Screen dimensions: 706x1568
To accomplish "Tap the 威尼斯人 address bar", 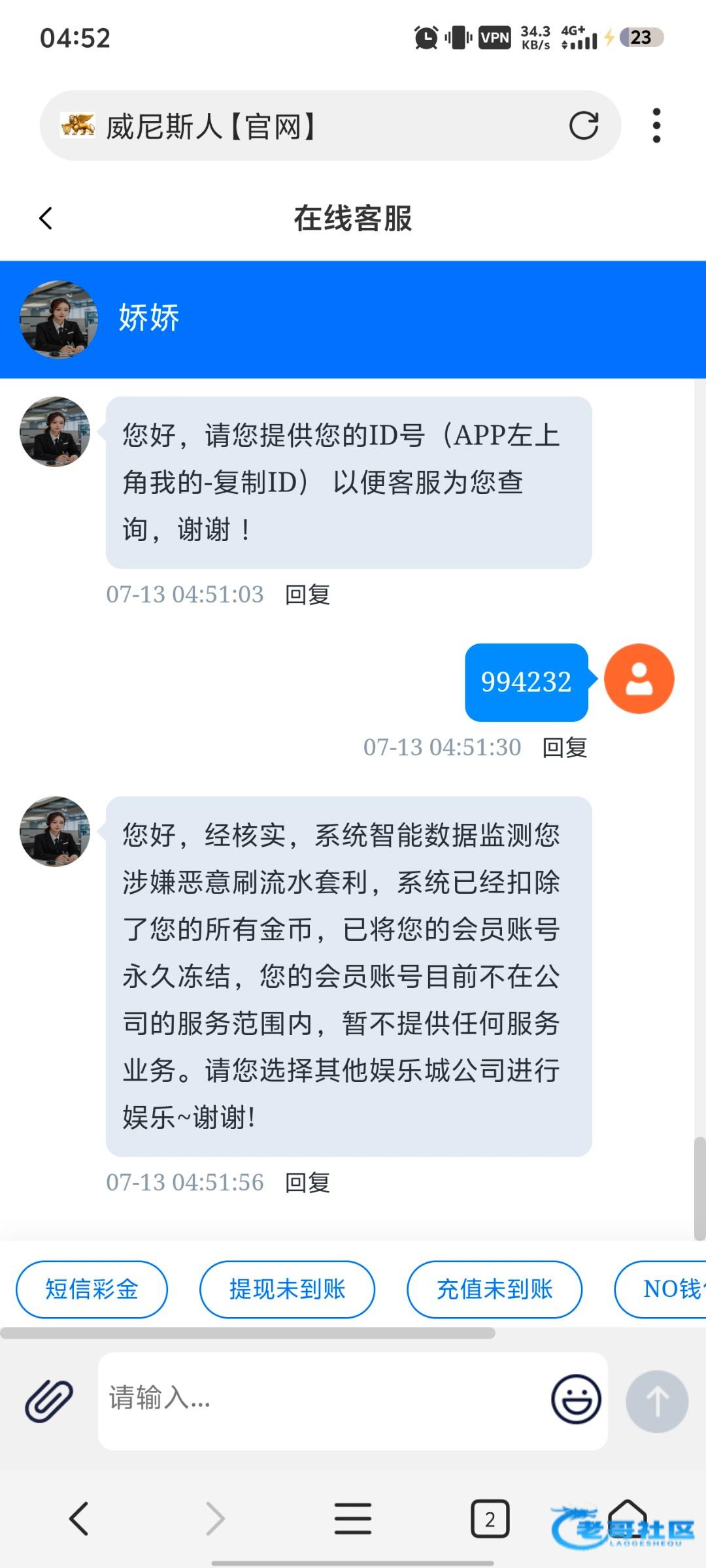I will click(314, 126).
